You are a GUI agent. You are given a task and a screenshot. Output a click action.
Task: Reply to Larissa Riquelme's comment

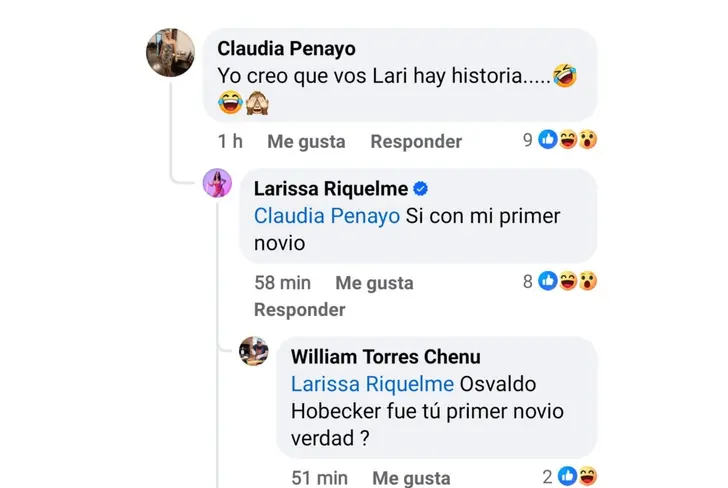click(x=299, y=309)
